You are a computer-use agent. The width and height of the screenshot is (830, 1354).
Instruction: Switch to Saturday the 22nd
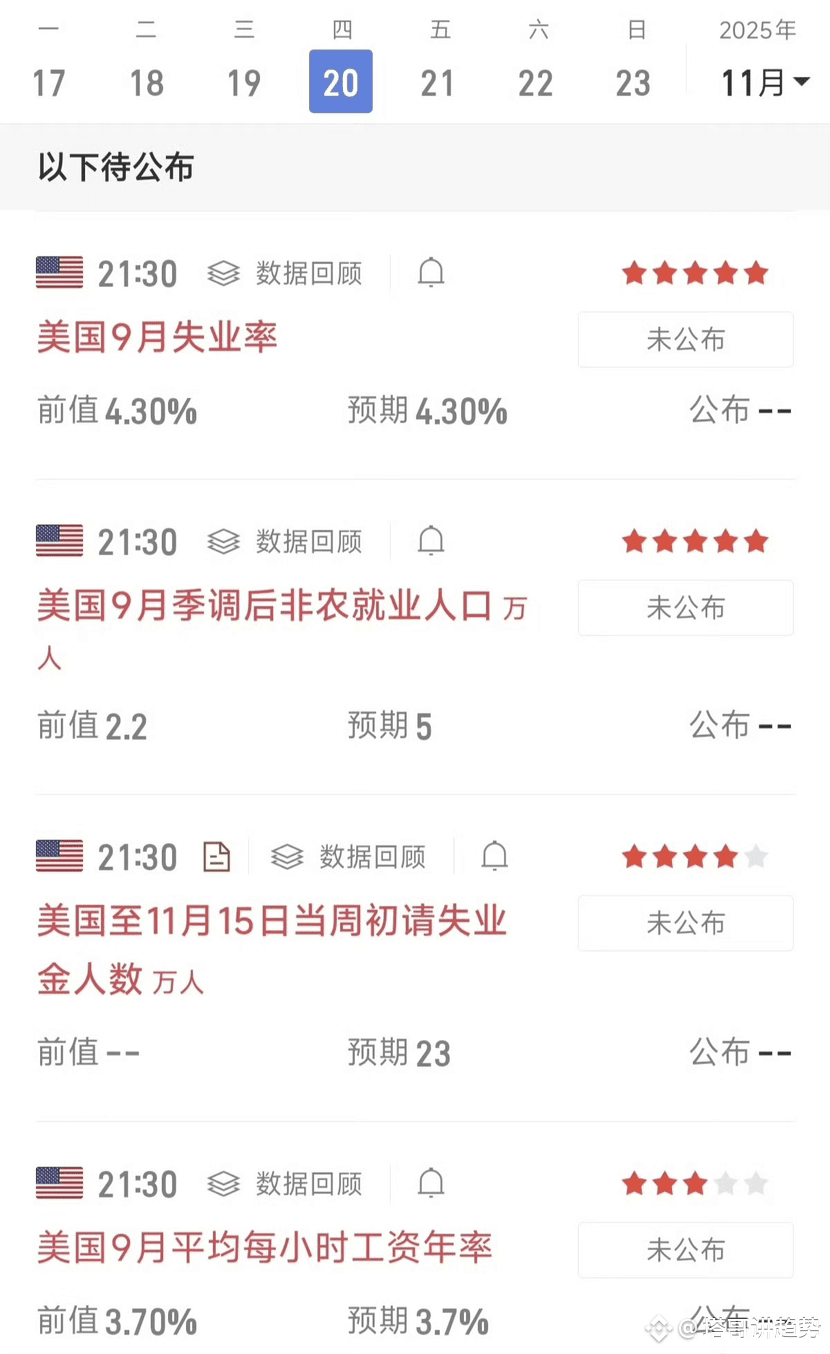click(535, 82)
